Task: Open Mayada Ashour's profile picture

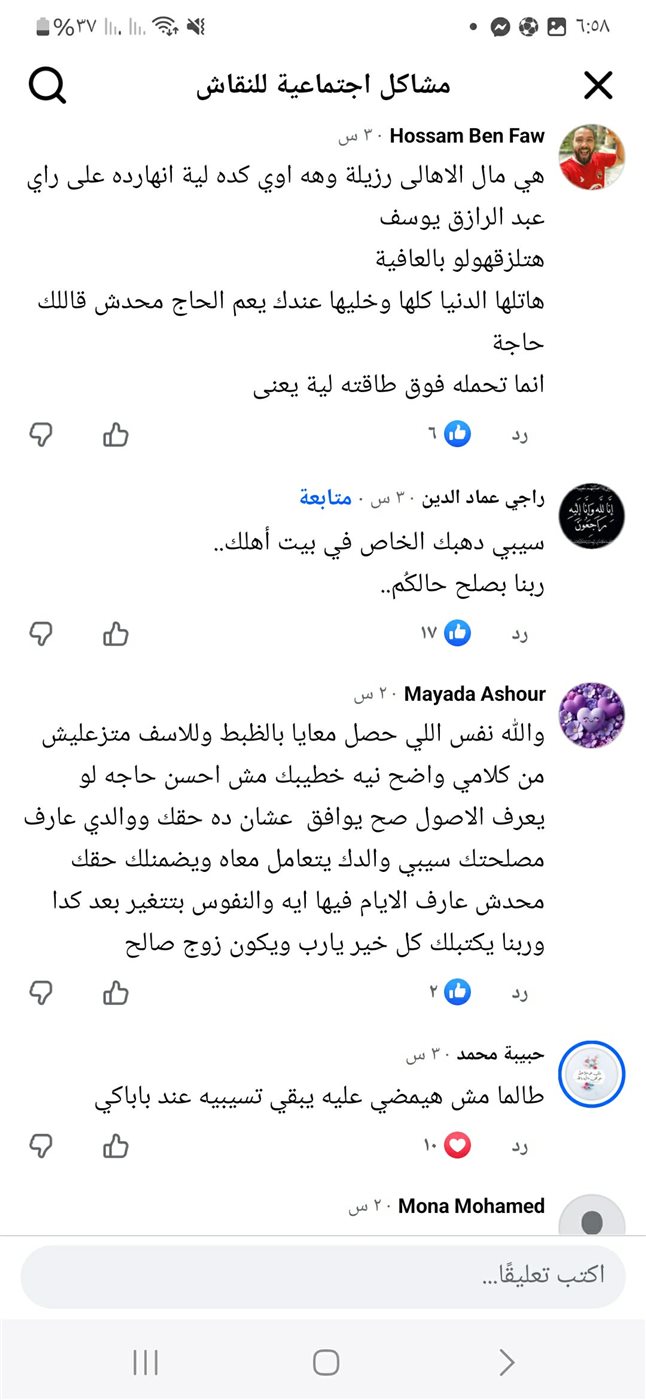Action: pos(591,716)
